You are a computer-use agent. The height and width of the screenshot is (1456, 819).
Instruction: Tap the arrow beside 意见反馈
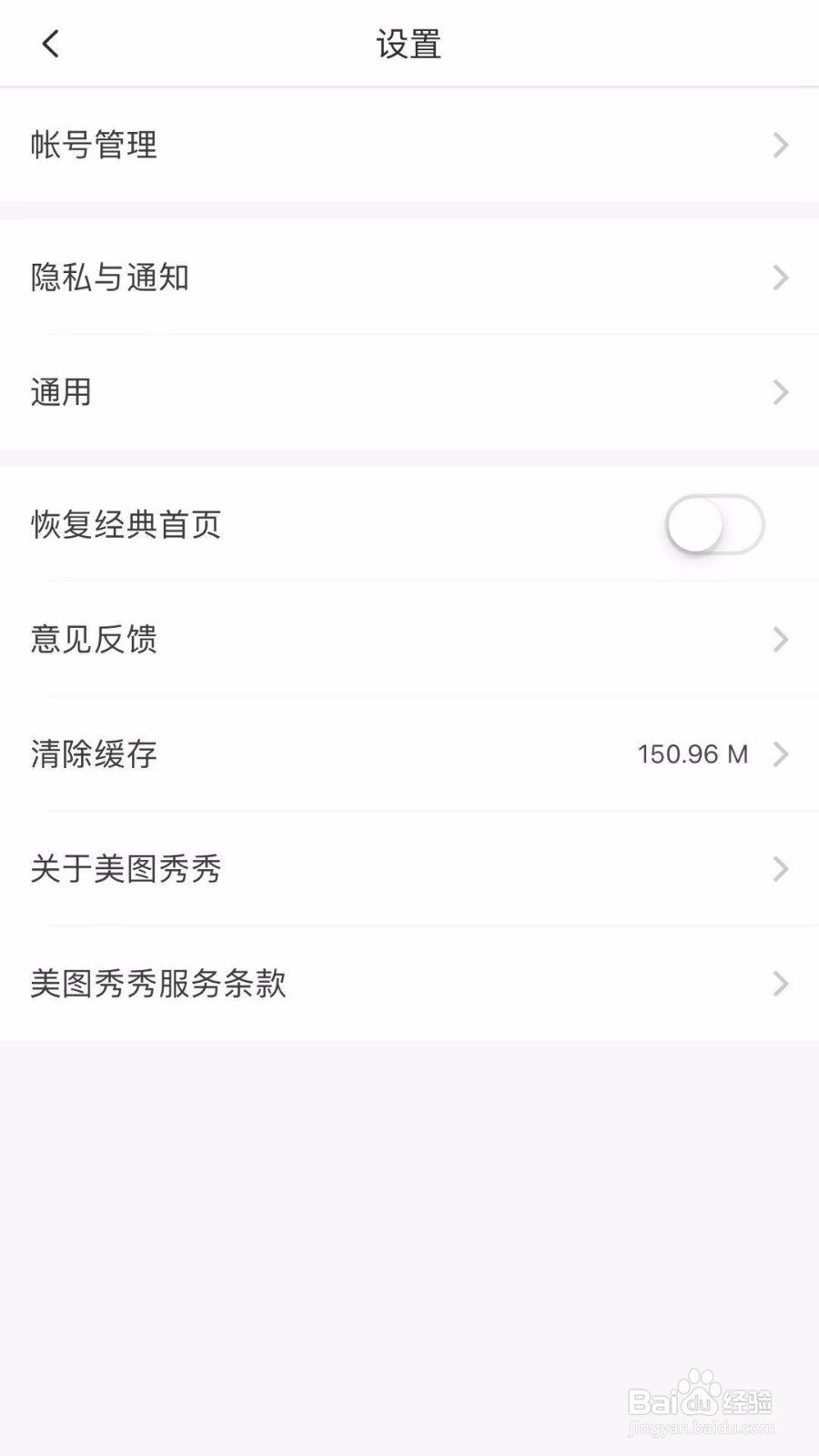(780, 640)
